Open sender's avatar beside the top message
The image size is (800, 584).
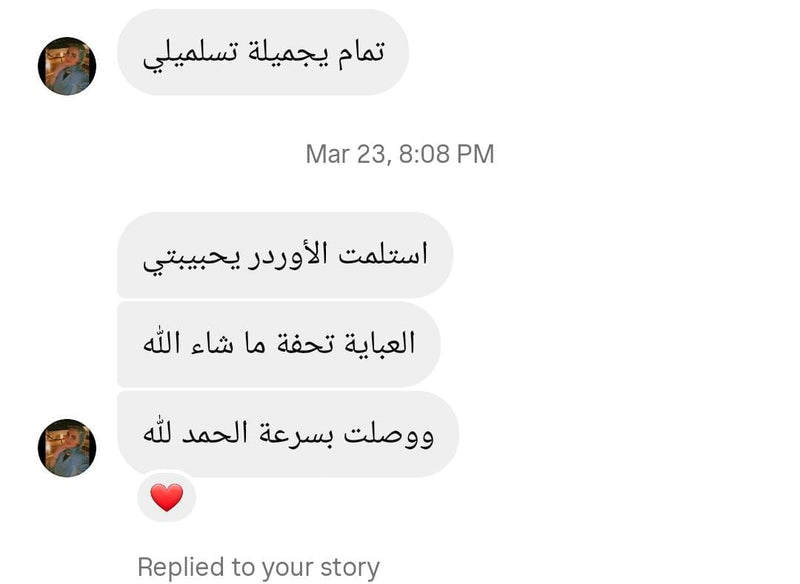[67, 66]
